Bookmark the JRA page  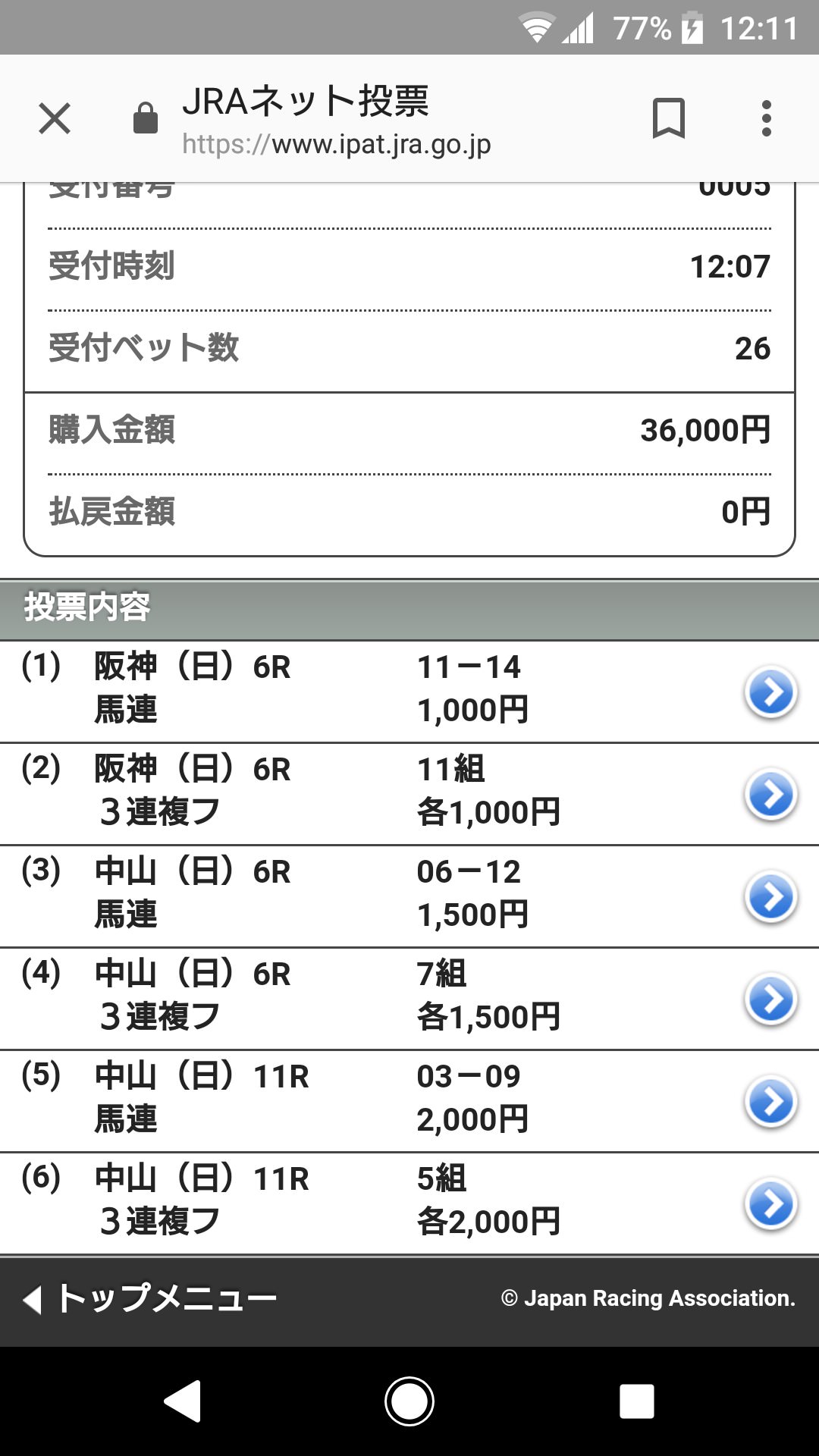point(668,118)
